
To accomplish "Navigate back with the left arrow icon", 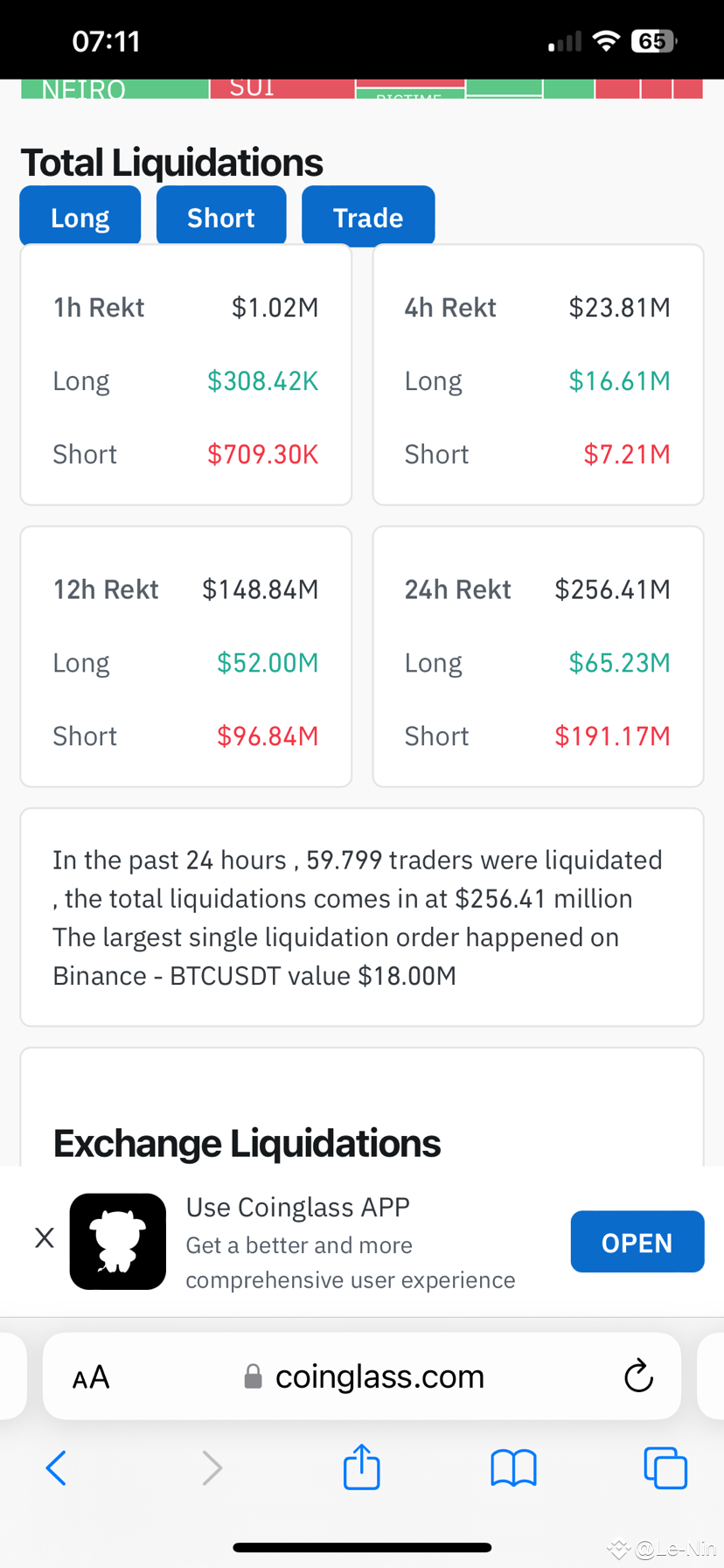I will coord(55,1467).
